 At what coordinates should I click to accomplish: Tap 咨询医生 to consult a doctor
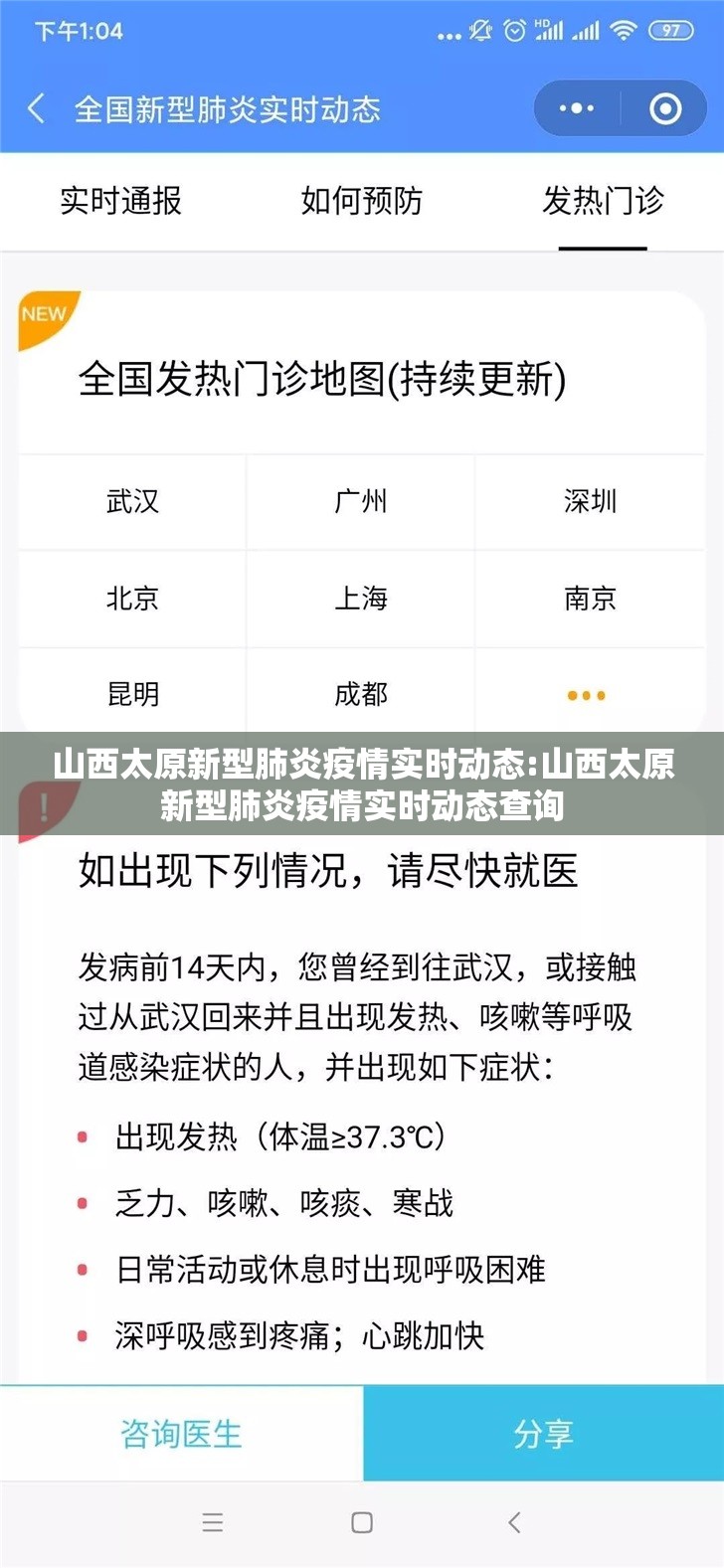pyautogui.click(x=181, y=1433)
